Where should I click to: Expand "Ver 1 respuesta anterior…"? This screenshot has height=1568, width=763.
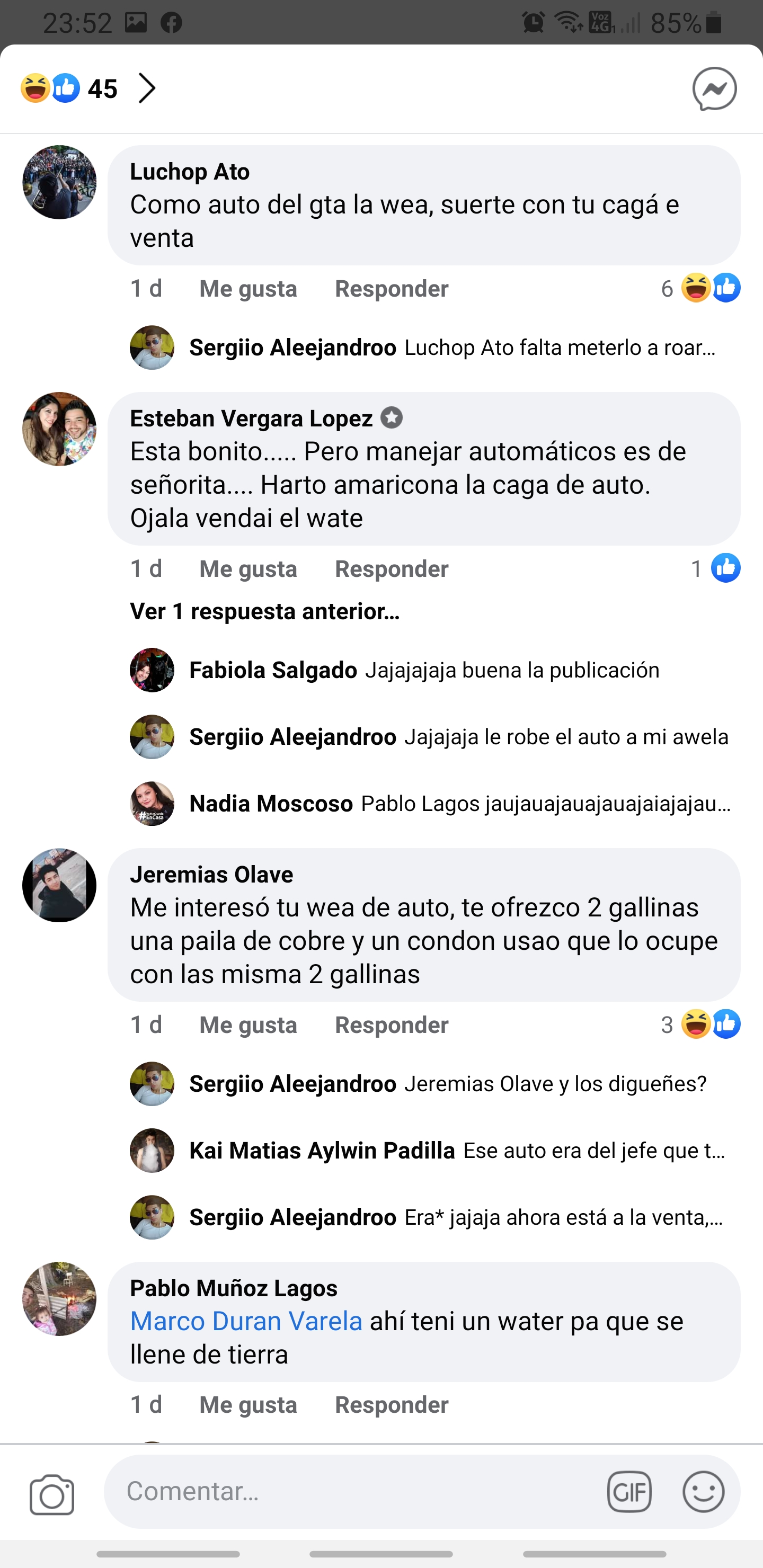tap(265, 611)
